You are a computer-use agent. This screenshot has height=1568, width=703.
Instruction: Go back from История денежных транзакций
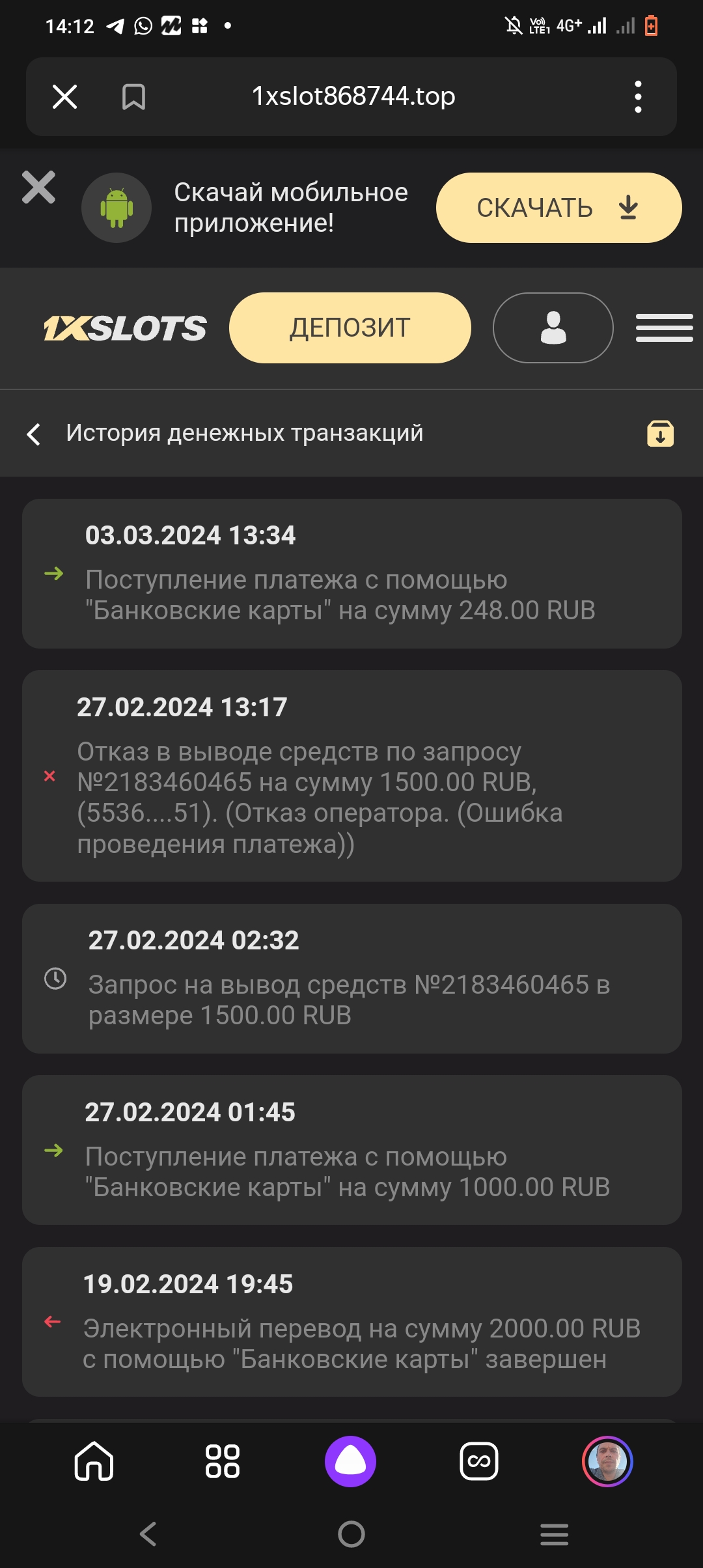pos(34,434)
